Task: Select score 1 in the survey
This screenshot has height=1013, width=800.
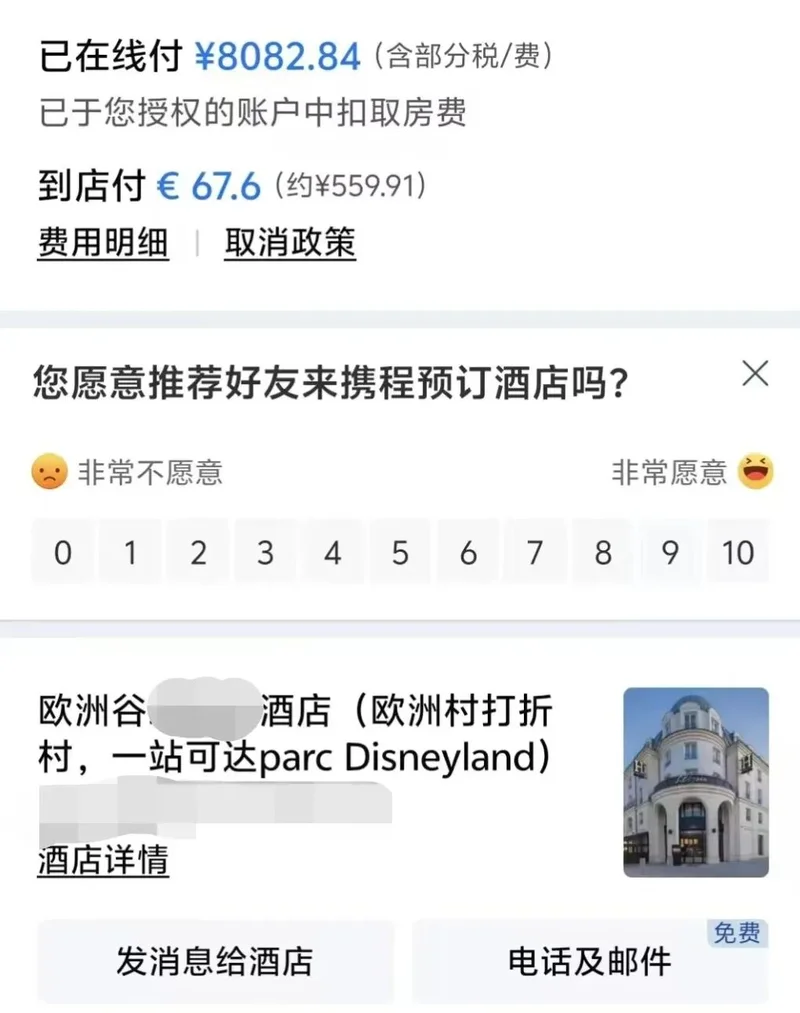Action: click(x=130, y=552)
